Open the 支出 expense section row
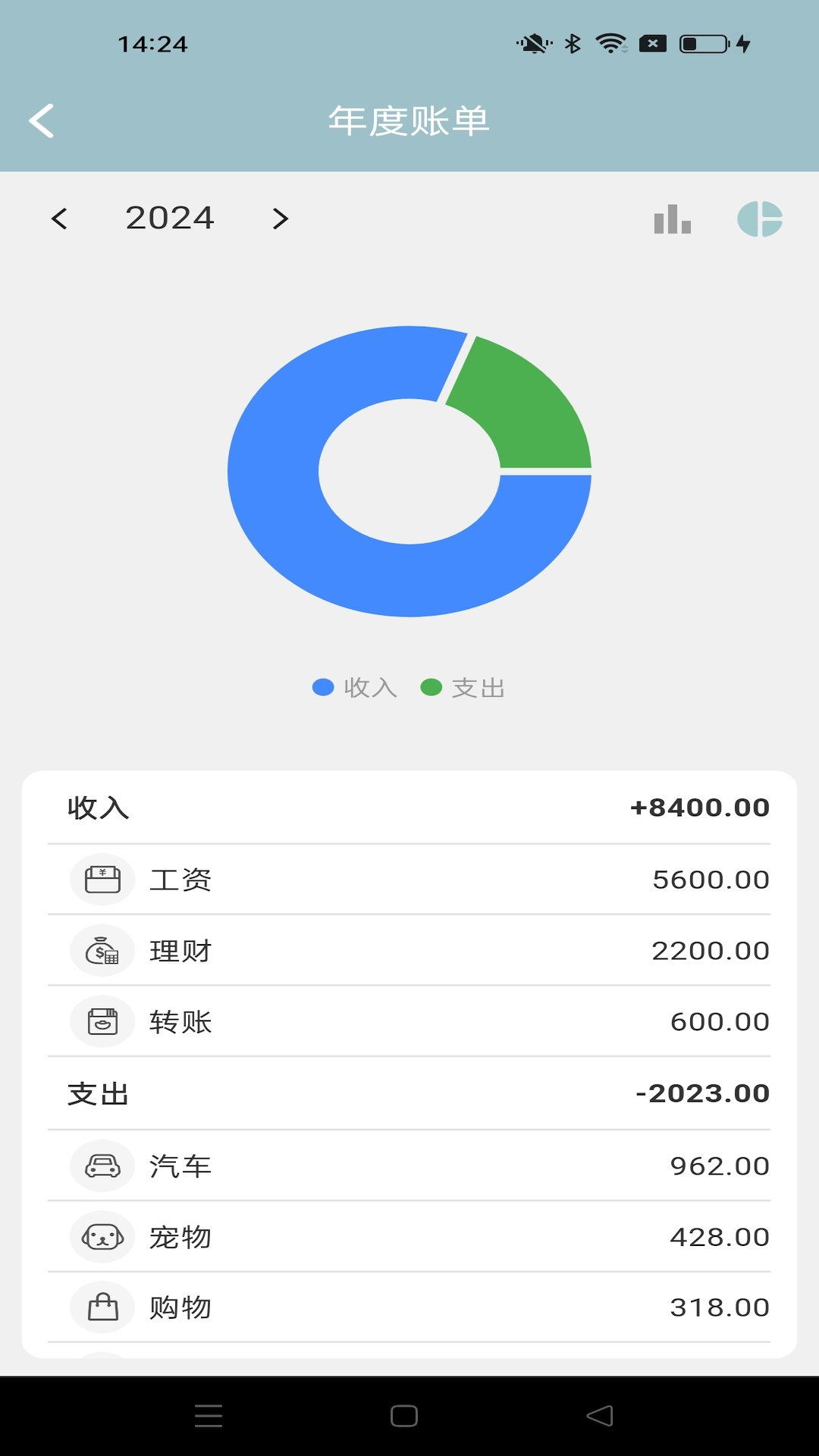The image size is (819, 1456). [409, 1093]
